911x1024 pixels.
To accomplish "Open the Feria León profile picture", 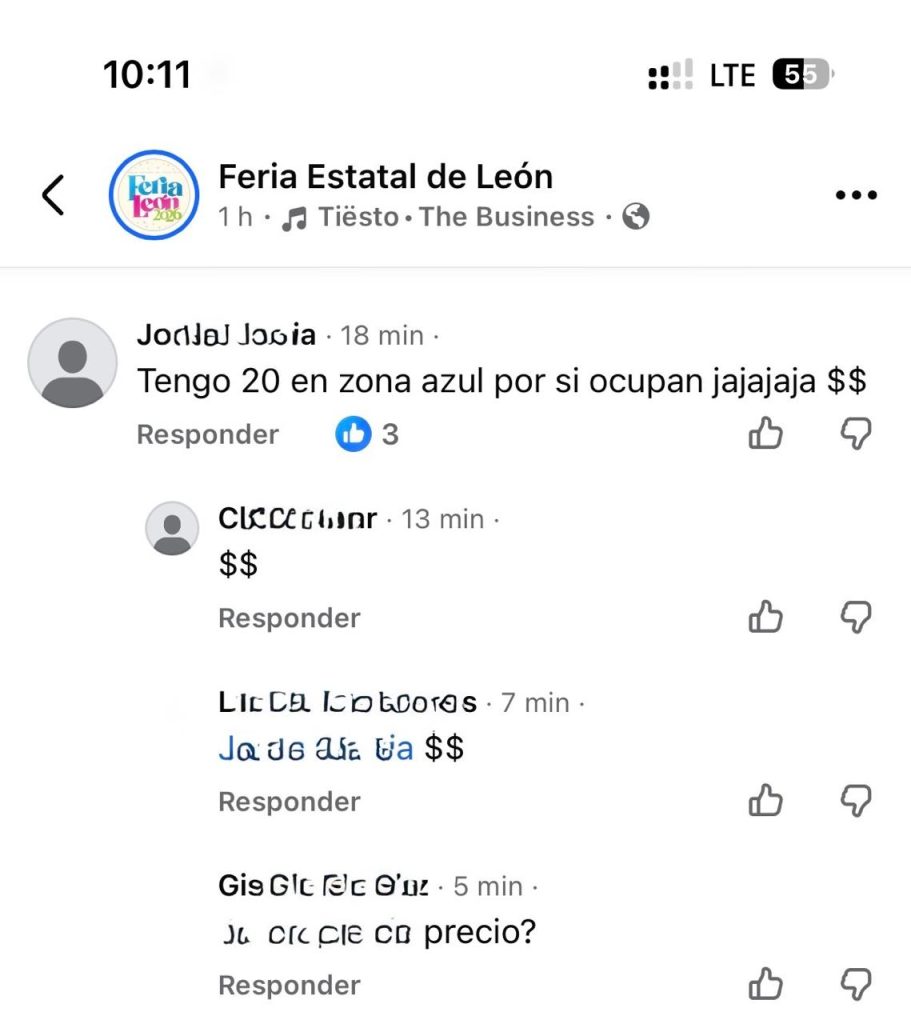I will (x=154, y=194).
